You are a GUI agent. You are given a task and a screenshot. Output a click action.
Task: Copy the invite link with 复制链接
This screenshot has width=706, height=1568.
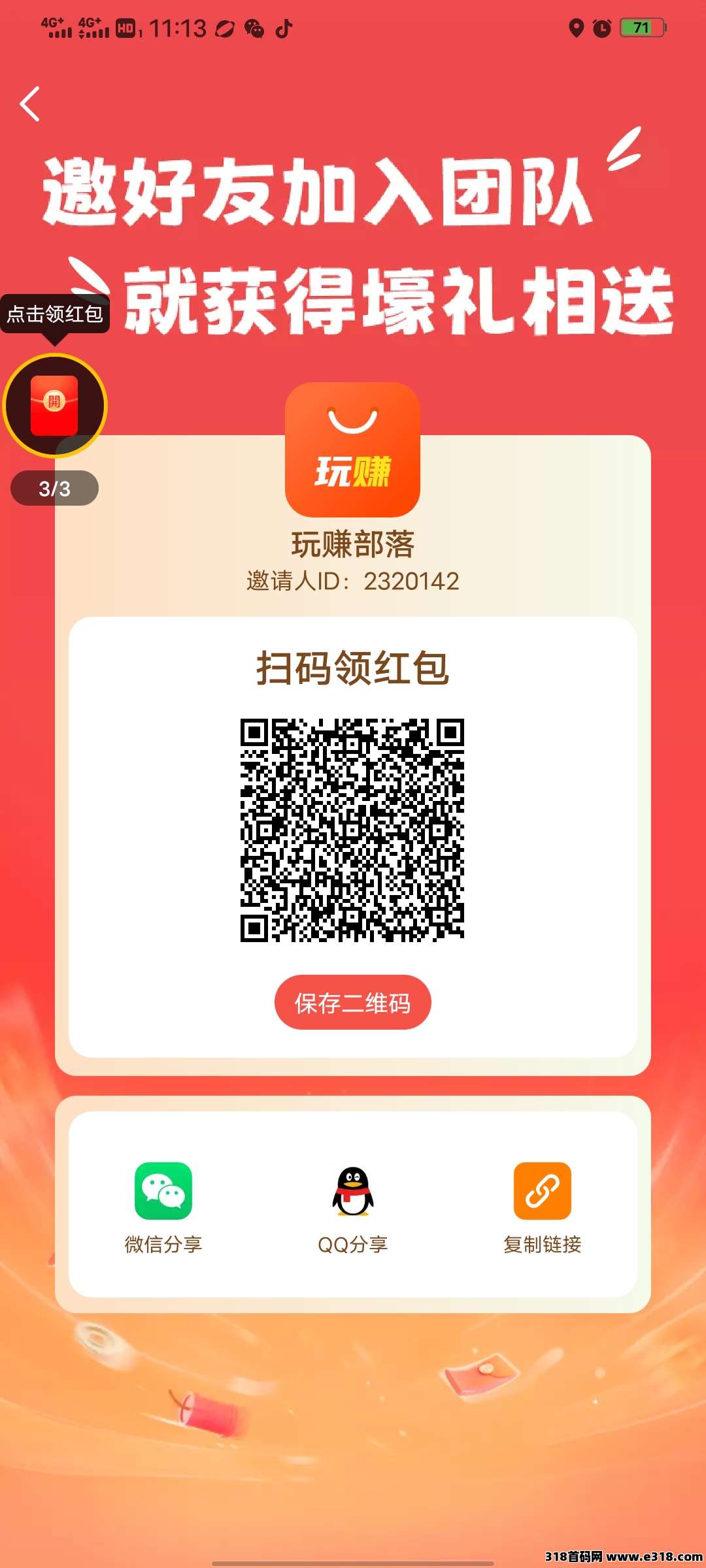542,1205
